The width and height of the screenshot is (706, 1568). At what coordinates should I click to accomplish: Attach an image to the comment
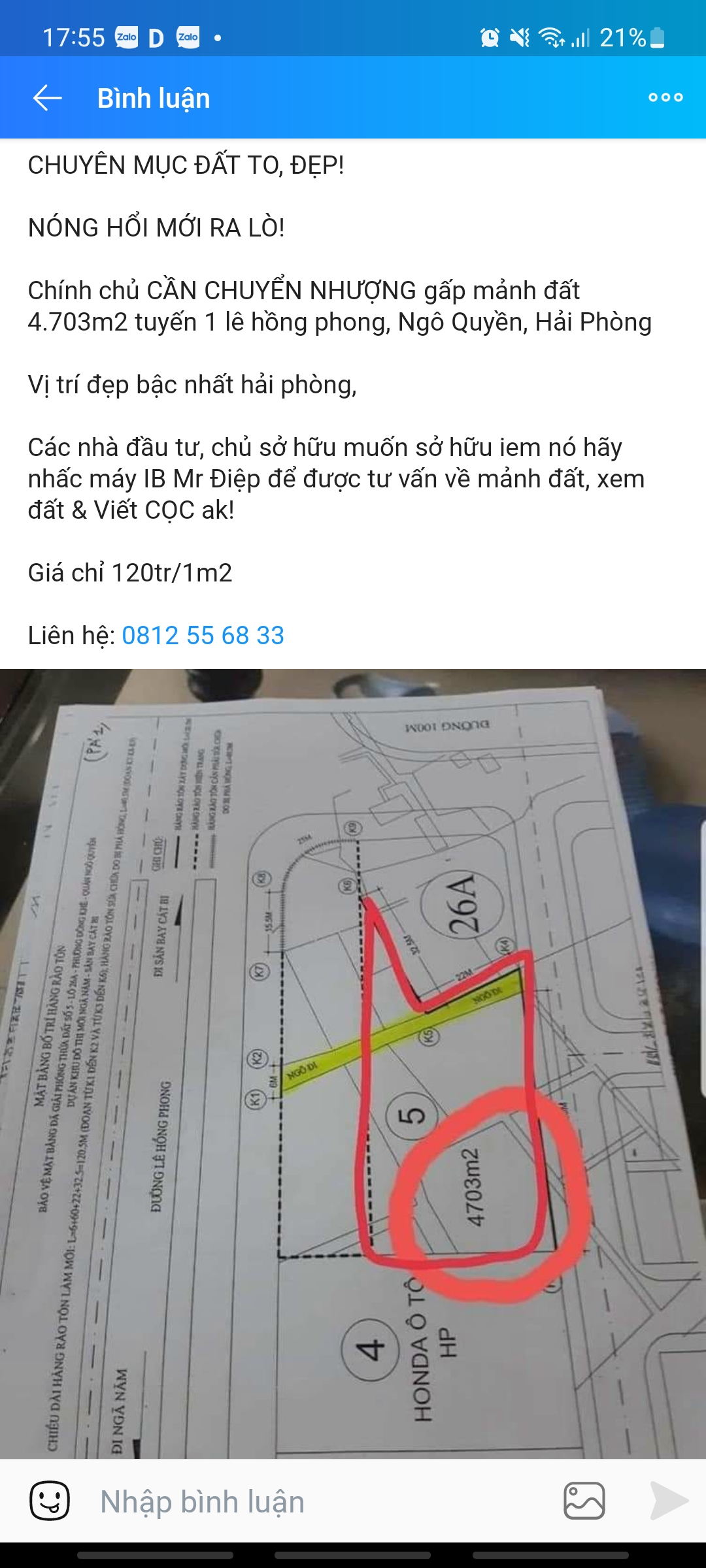click(584, 1501)
